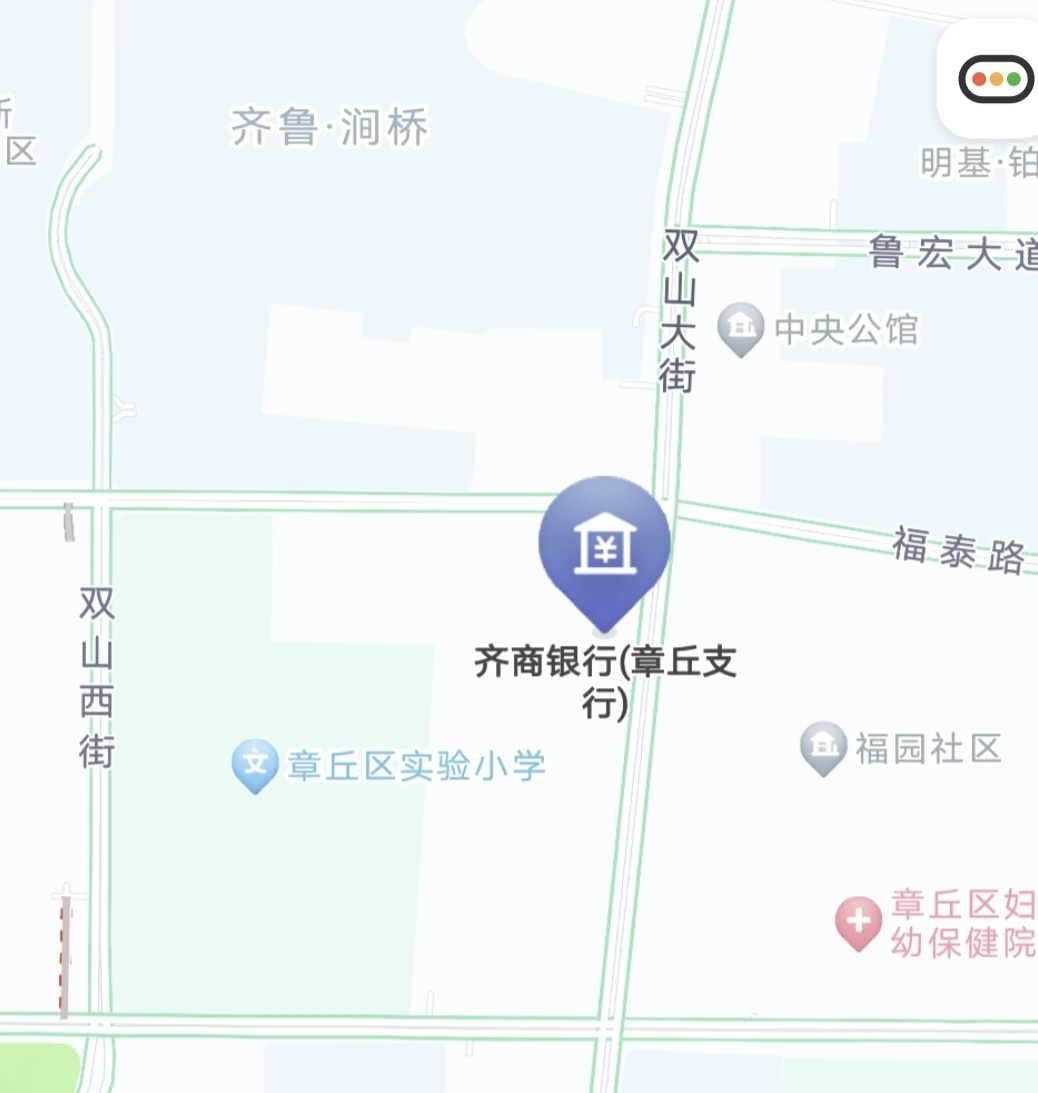
Task: Open the 中央公馆 place marker
Action: click(742, 329)
